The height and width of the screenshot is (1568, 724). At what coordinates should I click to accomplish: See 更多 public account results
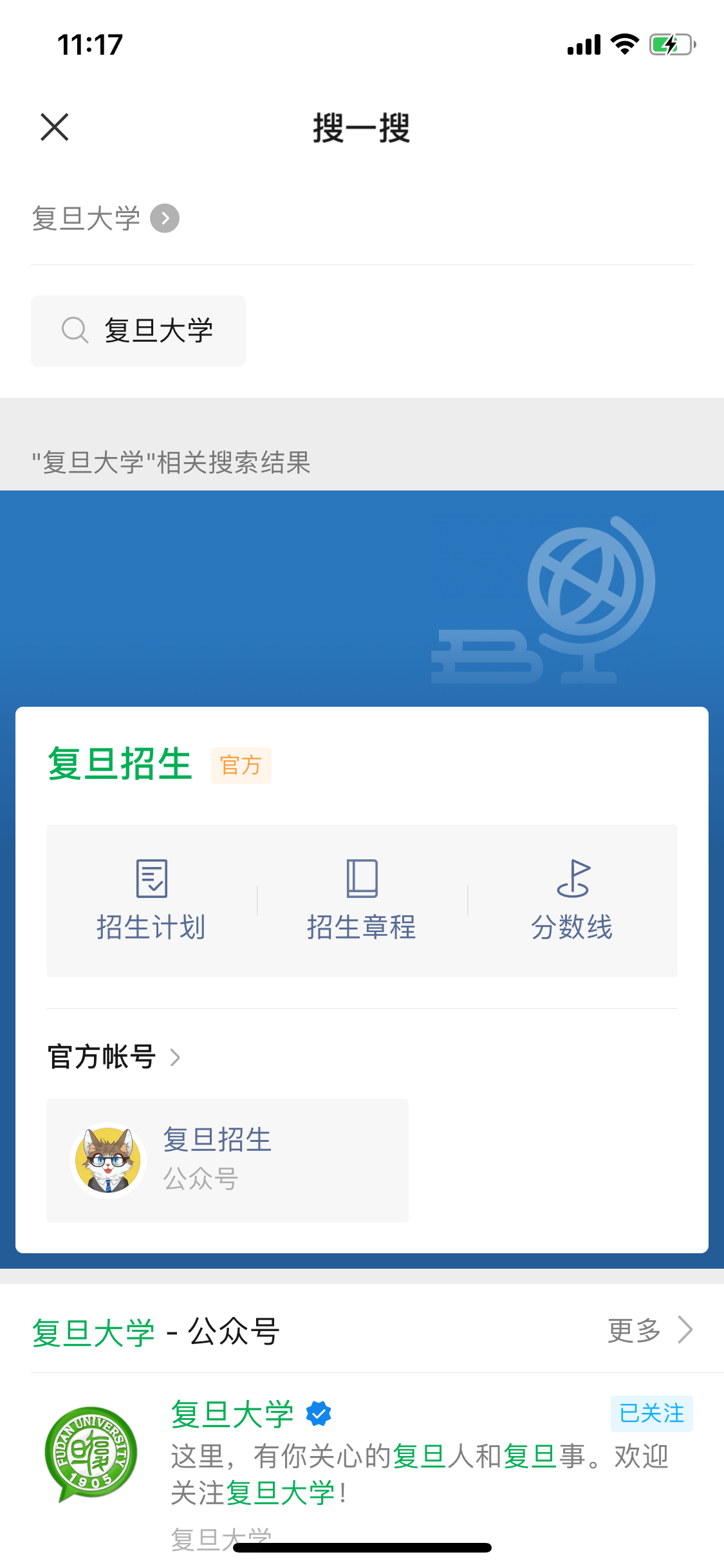tap(650, 1330)
